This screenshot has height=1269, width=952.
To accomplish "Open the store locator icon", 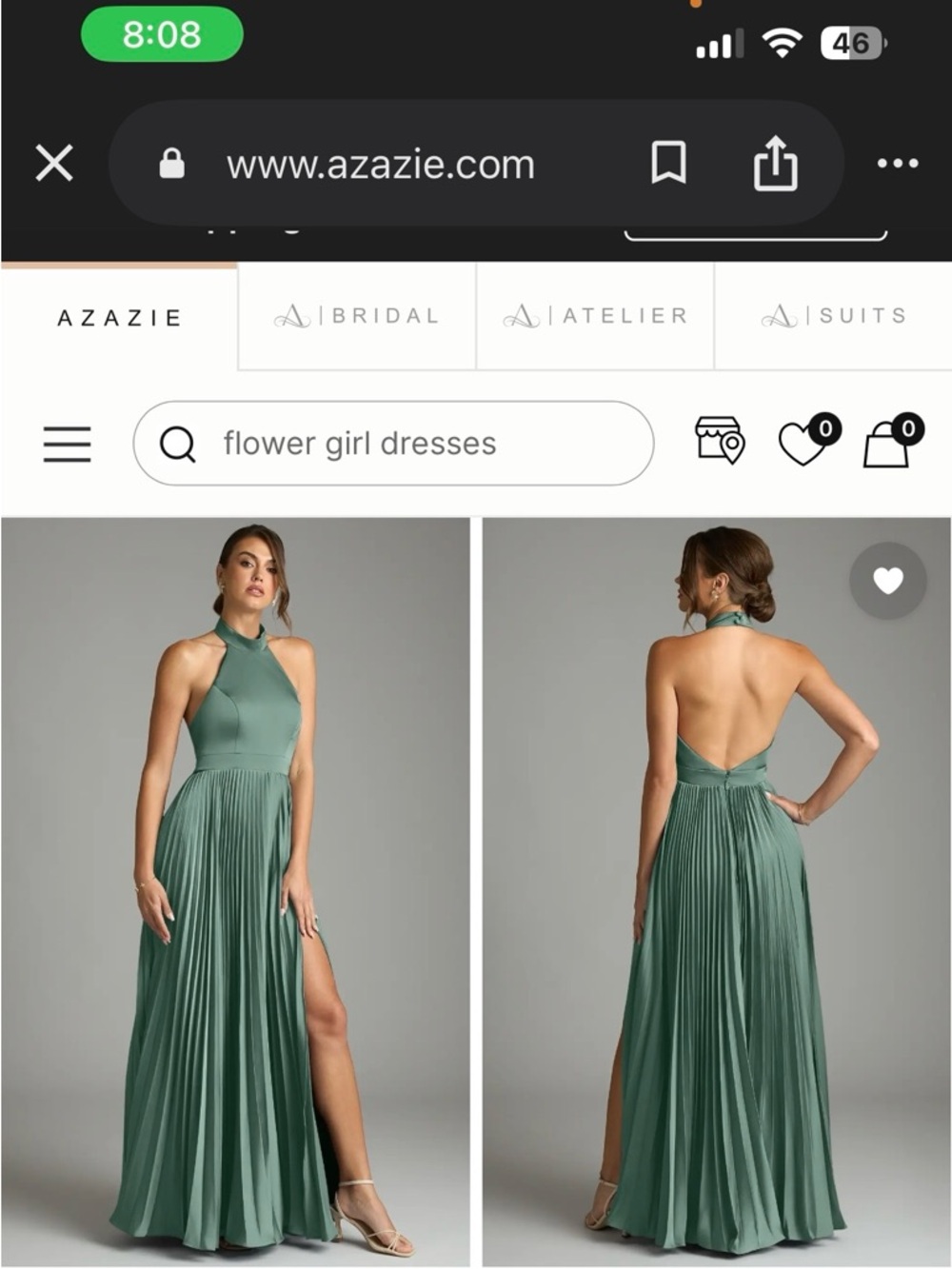I will tap(721, 444).
